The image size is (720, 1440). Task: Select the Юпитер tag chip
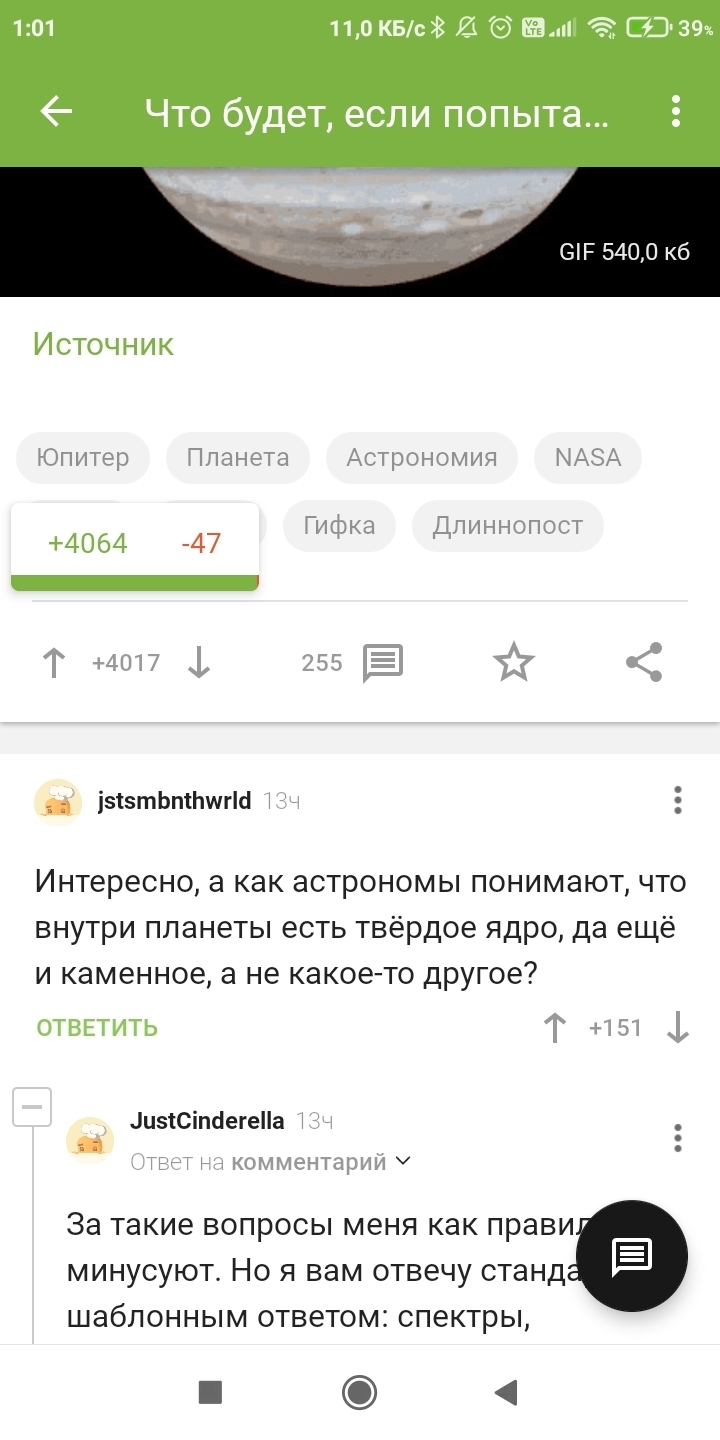click(x=83, y=457)
